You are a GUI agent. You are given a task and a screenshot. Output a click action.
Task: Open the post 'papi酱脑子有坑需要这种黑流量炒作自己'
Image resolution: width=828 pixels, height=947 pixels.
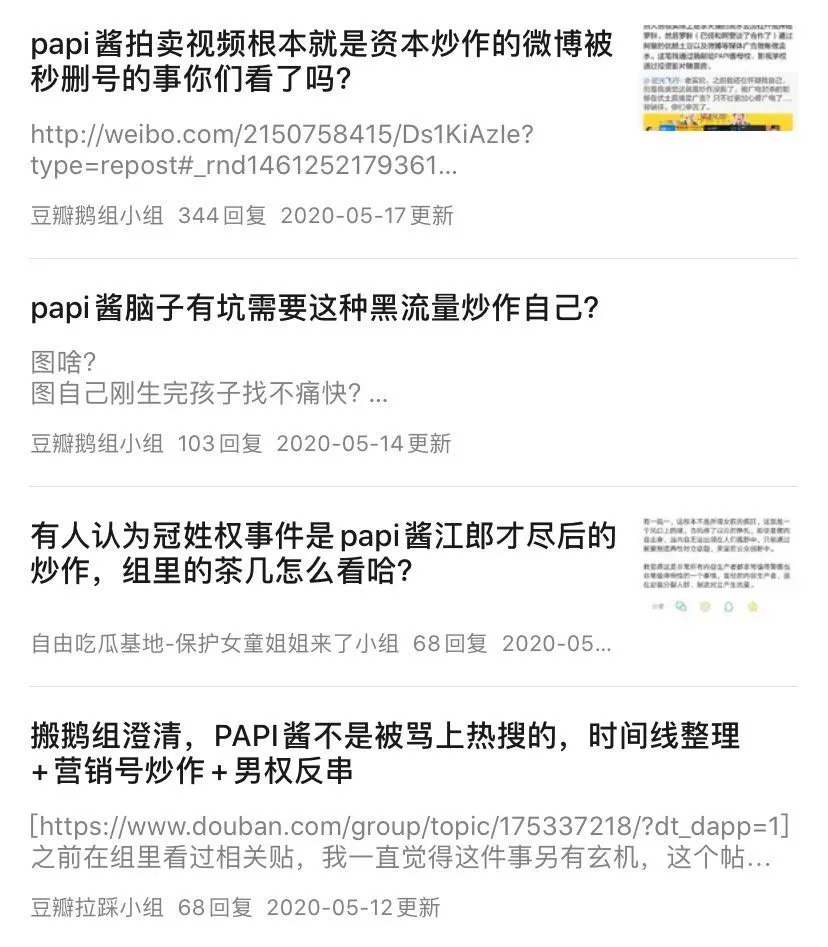pos(314,307)
